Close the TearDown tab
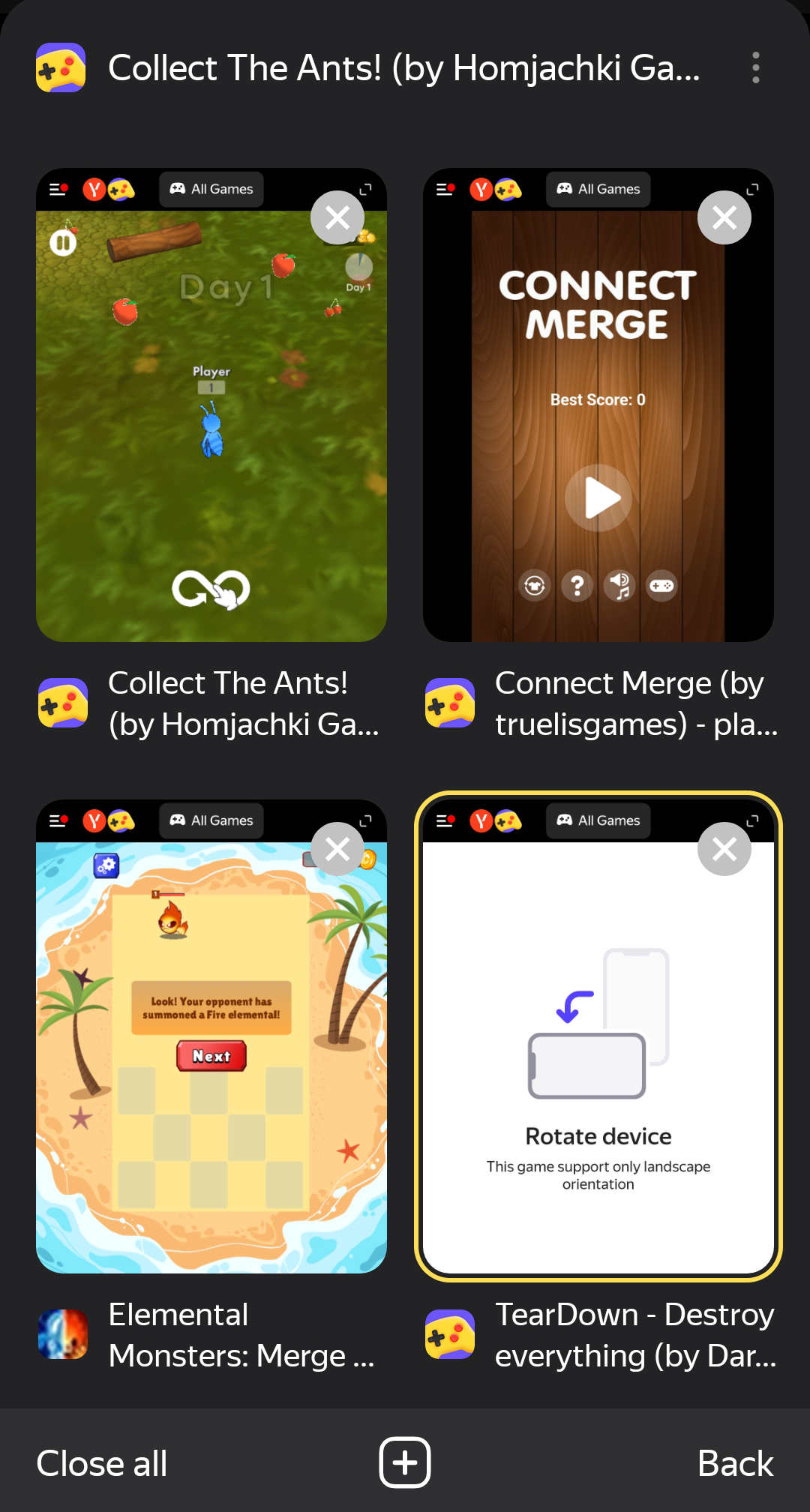Viewport: 810px width, 1512px height. click(x=724, y=850)
